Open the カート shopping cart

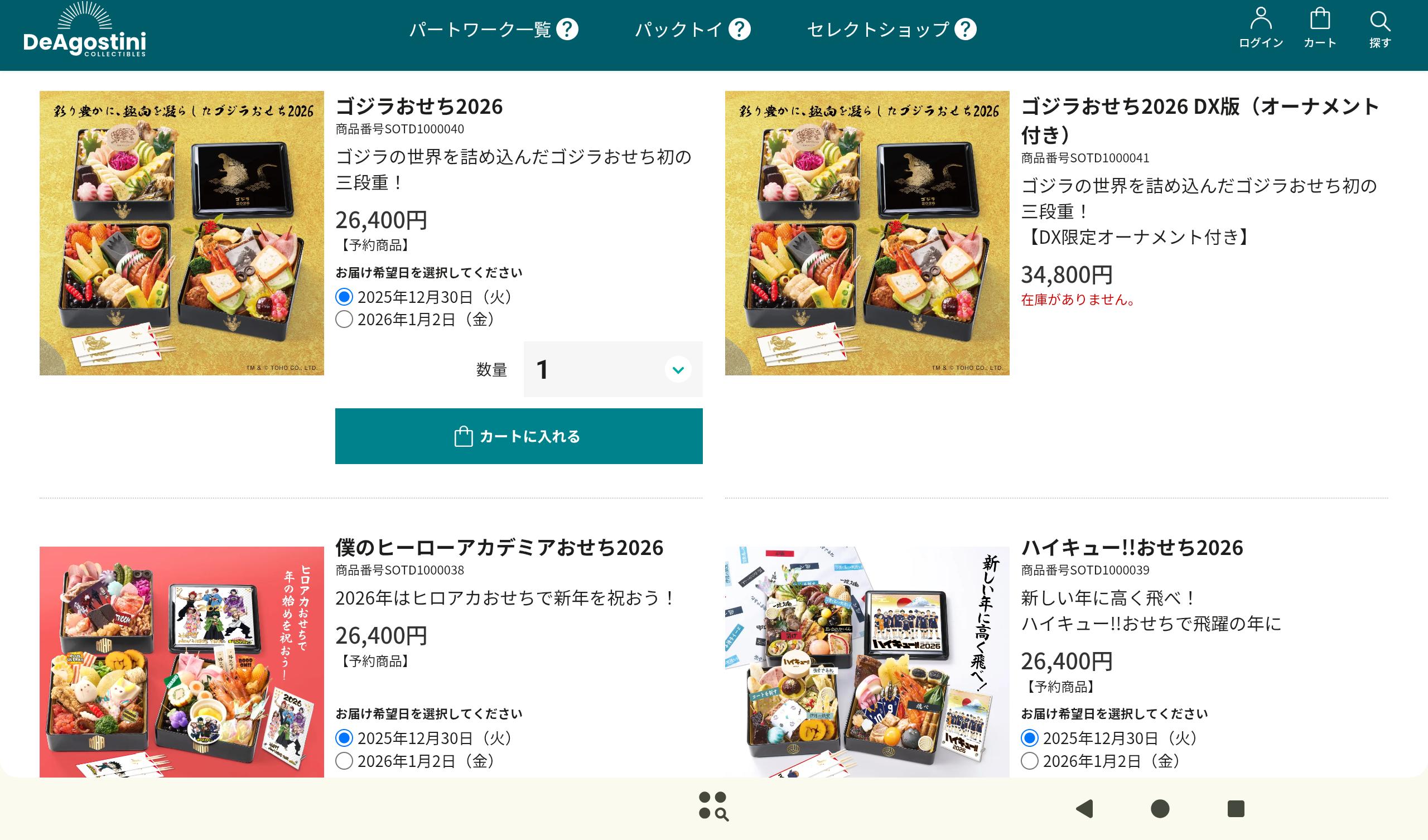1320,27
